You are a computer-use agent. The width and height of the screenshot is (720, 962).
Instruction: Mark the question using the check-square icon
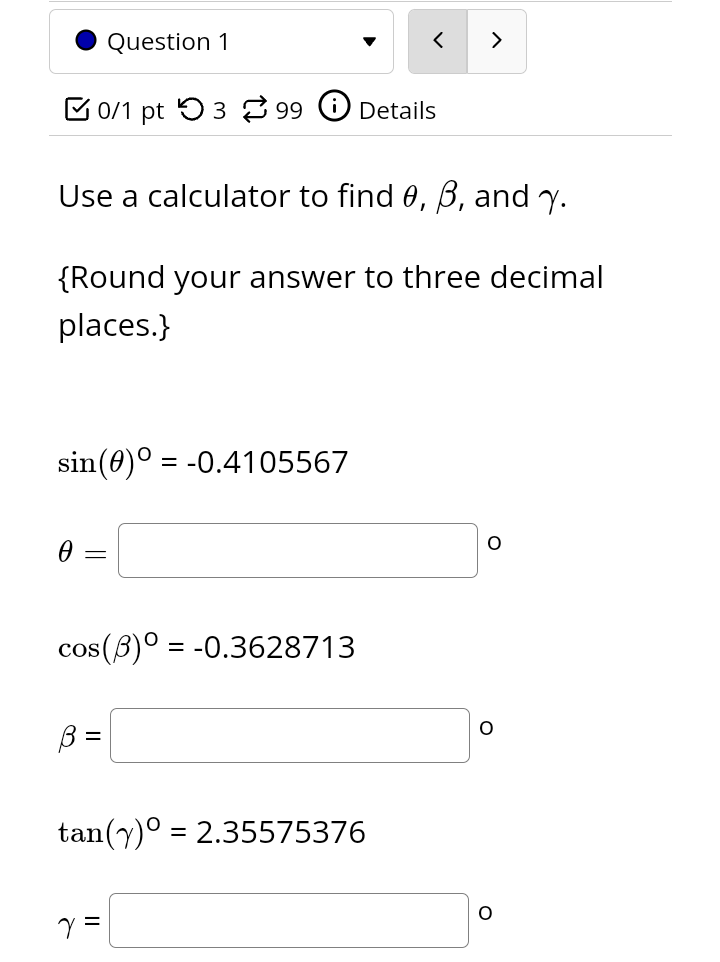pyautogui.click(x=77, y=109)
